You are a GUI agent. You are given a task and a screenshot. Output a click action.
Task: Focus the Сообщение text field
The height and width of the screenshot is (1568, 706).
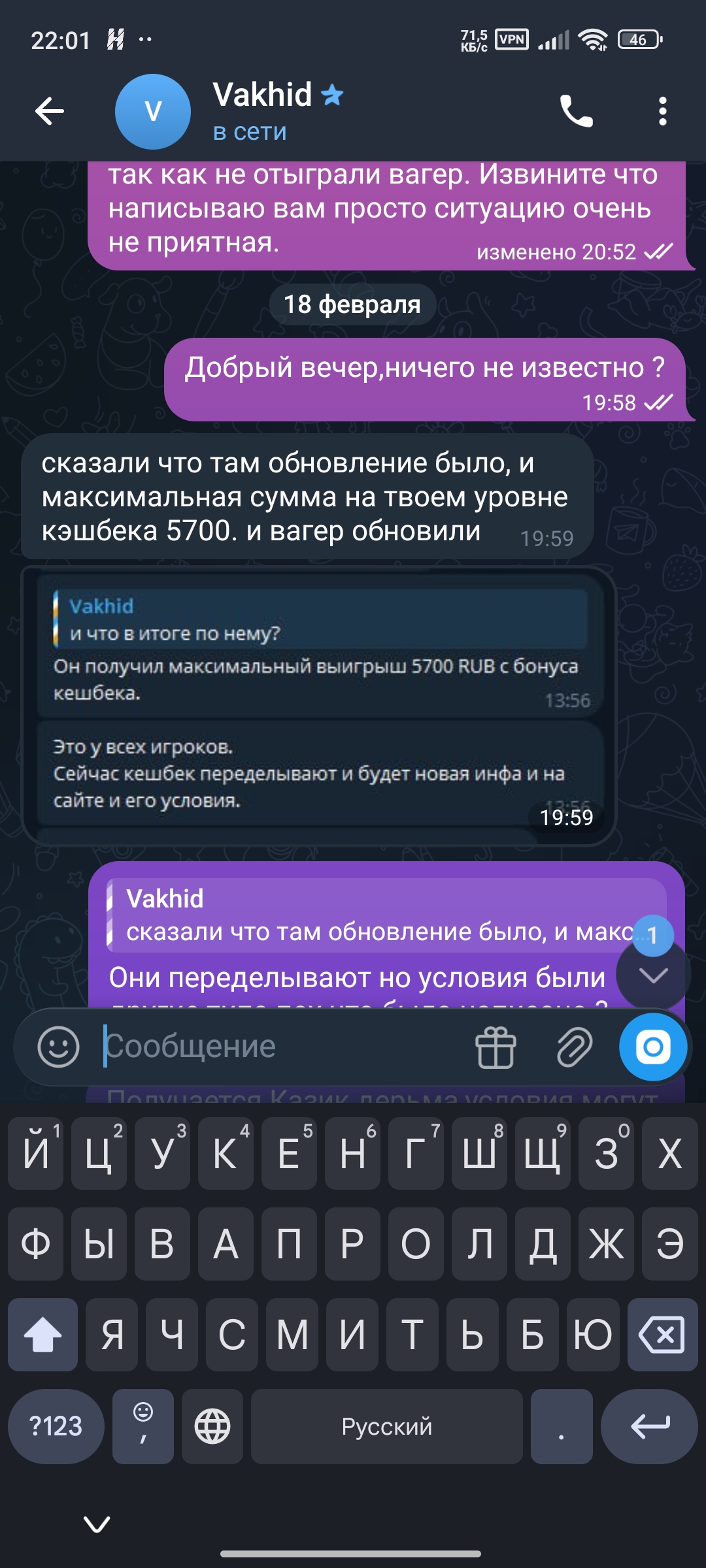click(281, 1047)
